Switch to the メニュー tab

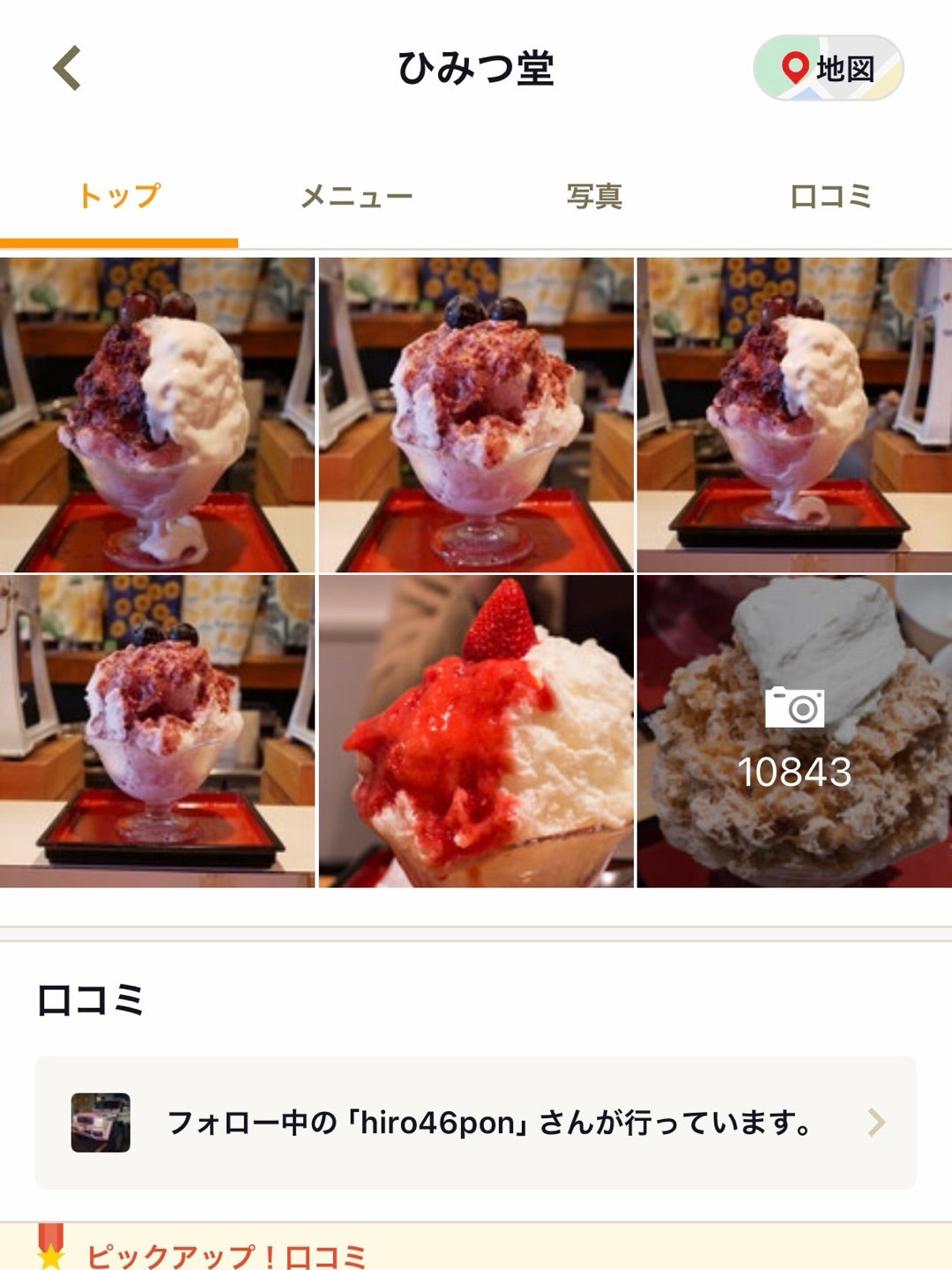[356, 196]
